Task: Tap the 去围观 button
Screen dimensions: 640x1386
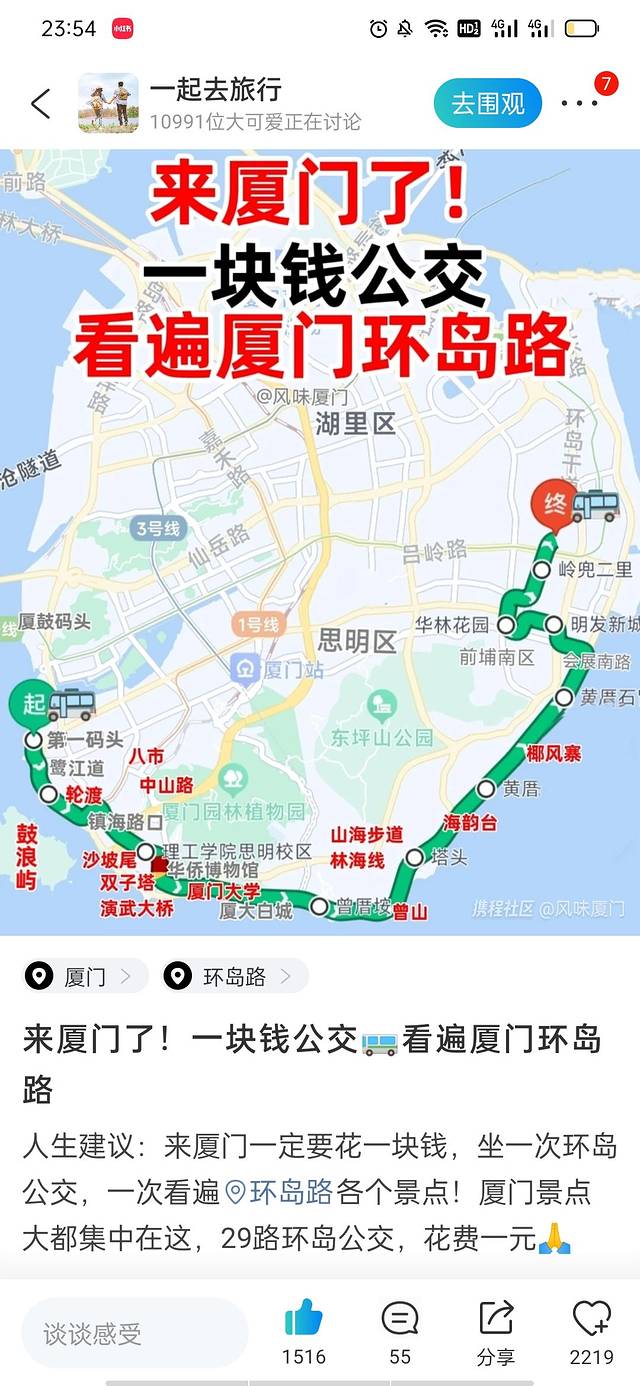Action: (488, 104)
